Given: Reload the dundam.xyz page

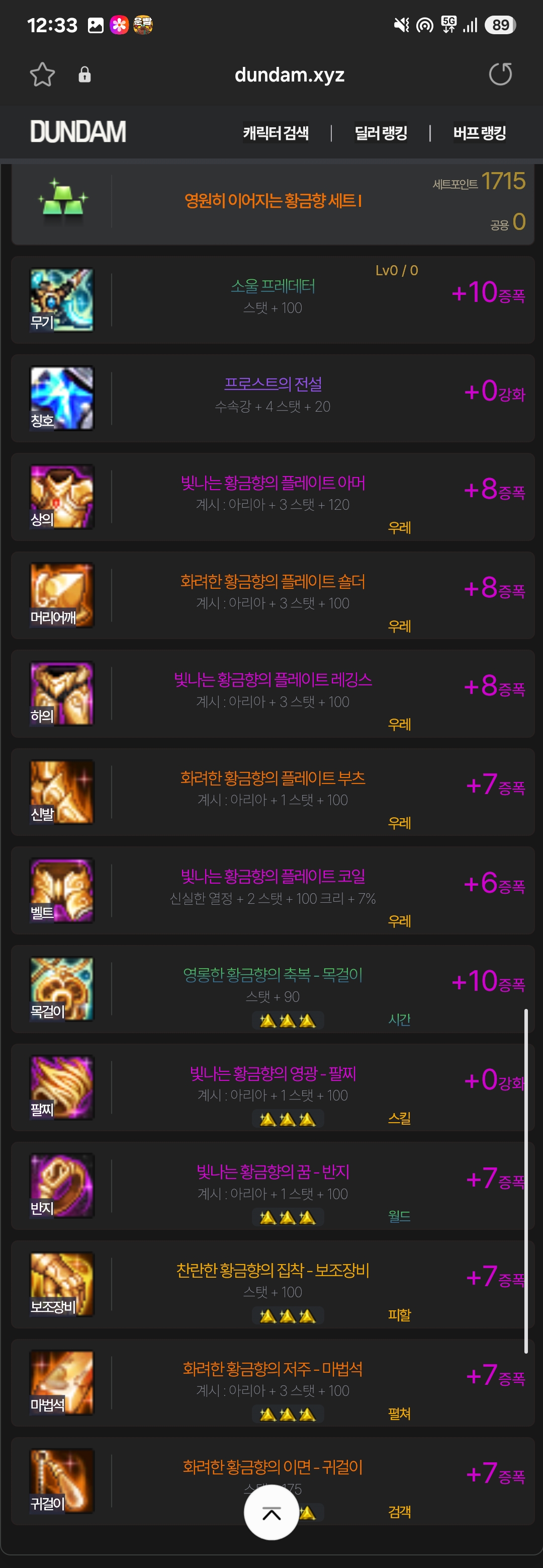Looking at the screenshot, I should [500, 74].
